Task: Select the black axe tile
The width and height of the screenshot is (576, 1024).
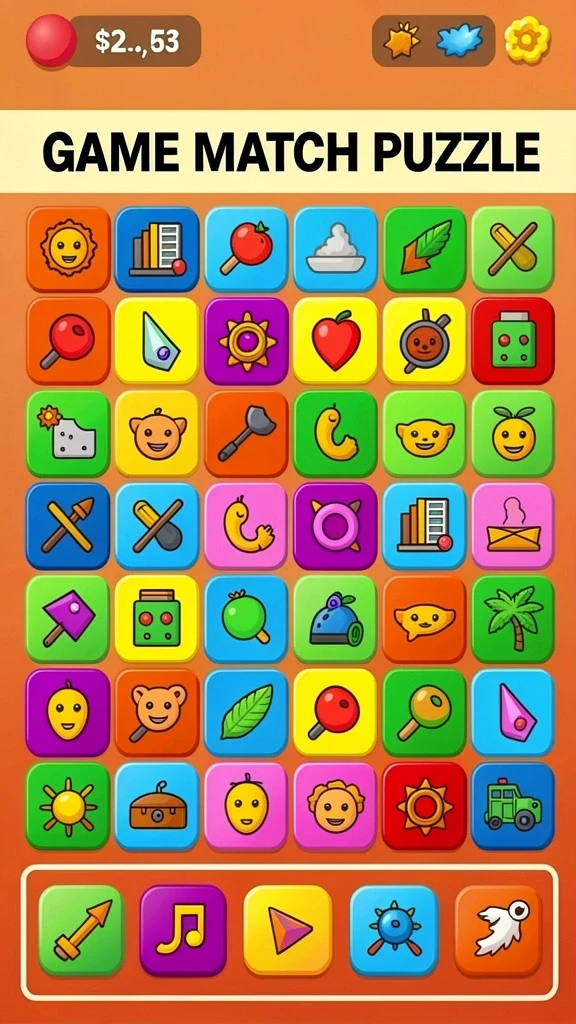Action: pos(246,434)
